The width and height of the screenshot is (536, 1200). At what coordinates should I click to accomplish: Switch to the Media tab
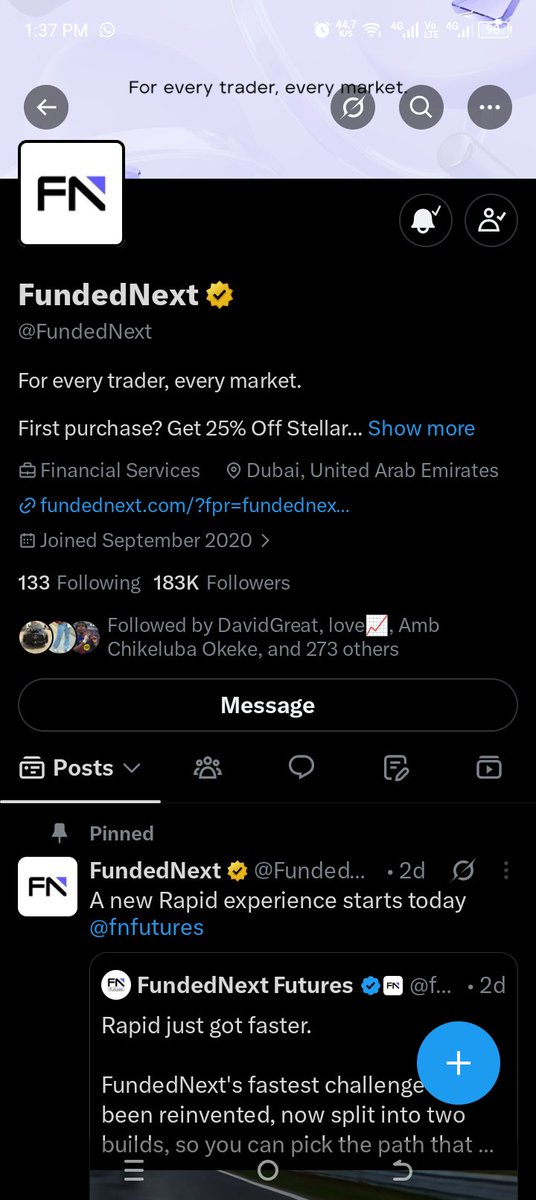[488, 767]
